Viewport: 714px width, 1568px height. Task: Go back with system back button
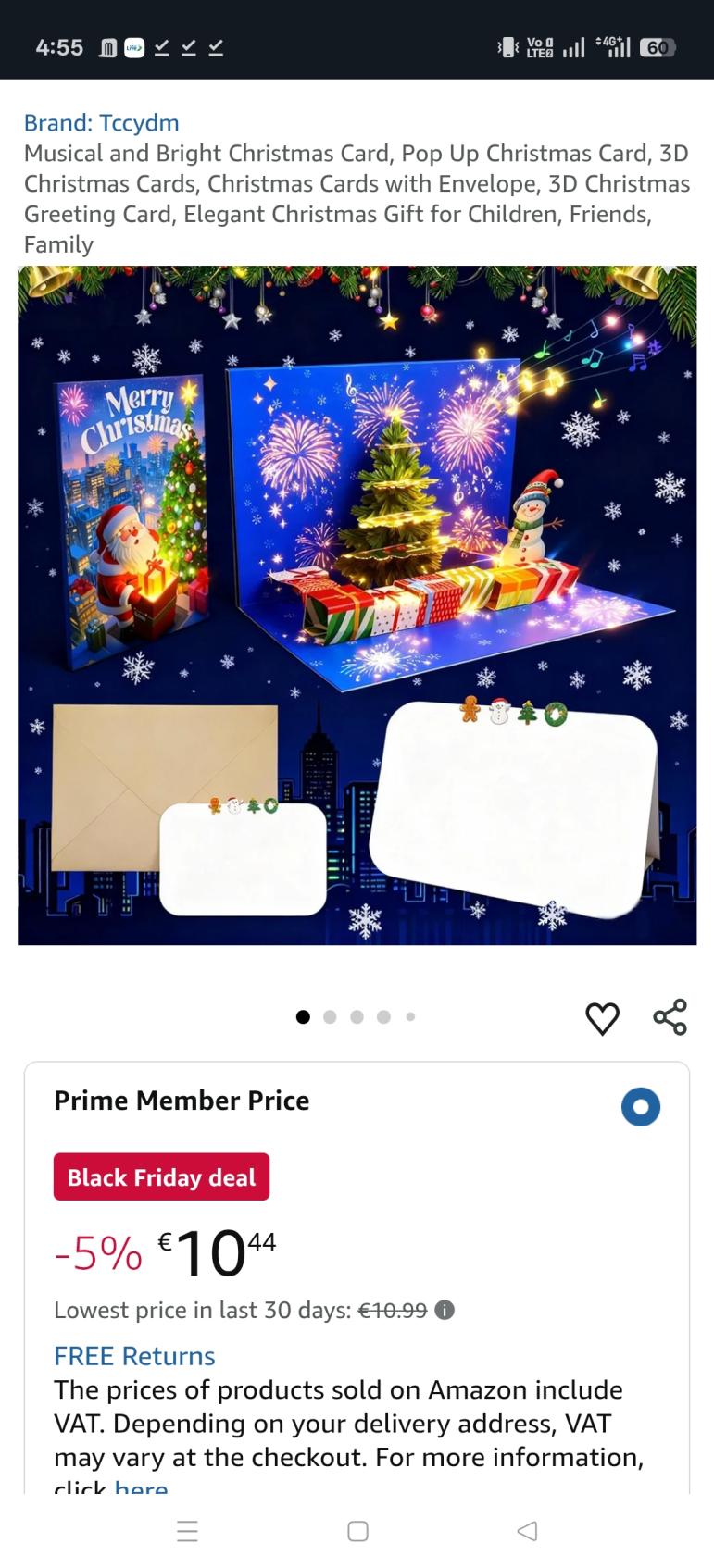click(x=527, y=1531)
